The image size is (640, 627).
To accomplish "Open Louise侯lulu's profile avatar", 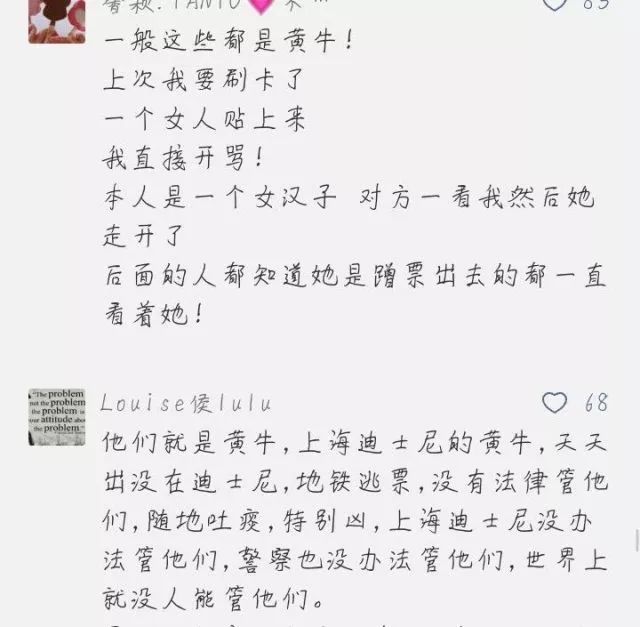I will click(x=56, y=416).
